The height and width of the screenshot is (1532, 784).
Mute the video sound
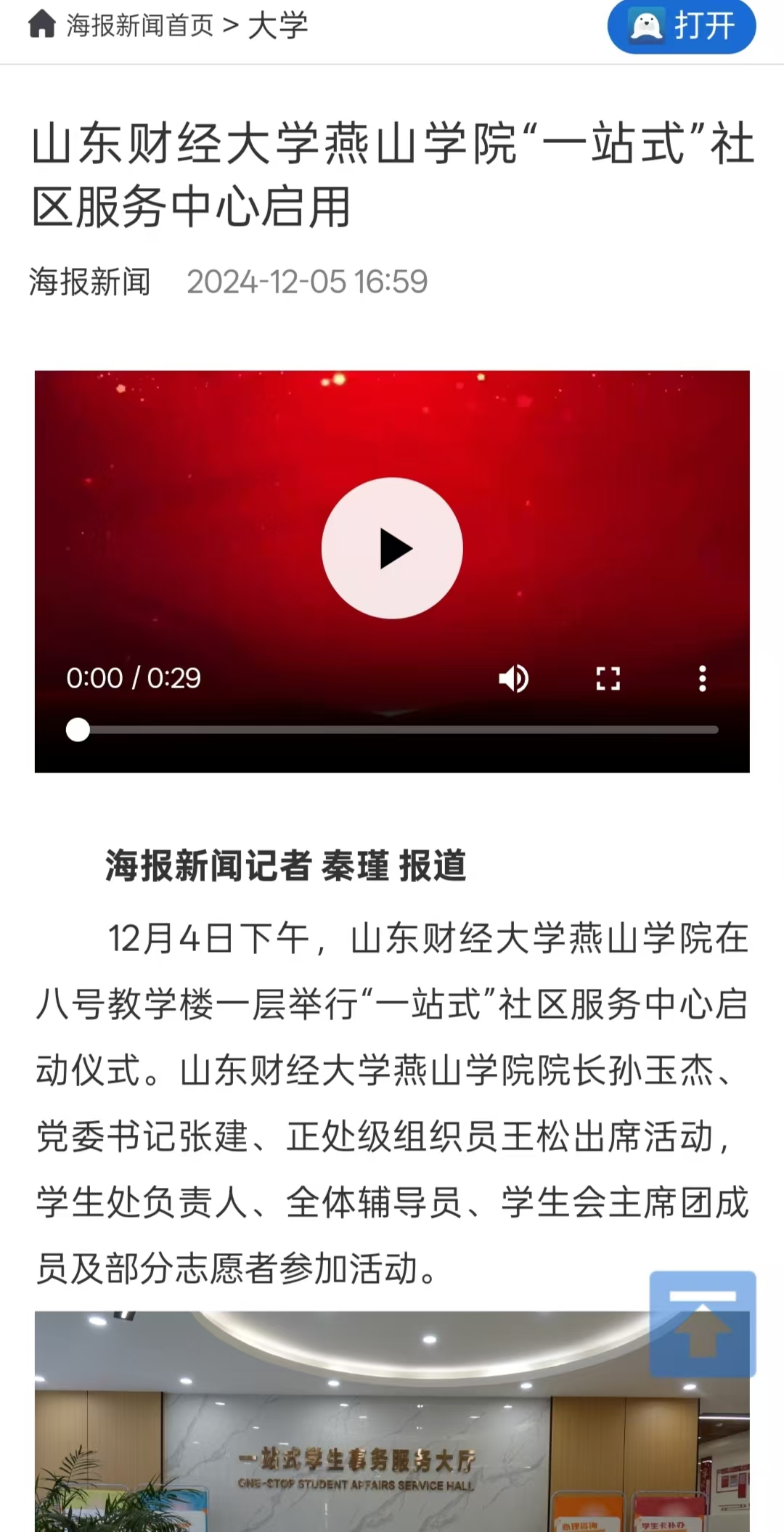coord(513,679)
